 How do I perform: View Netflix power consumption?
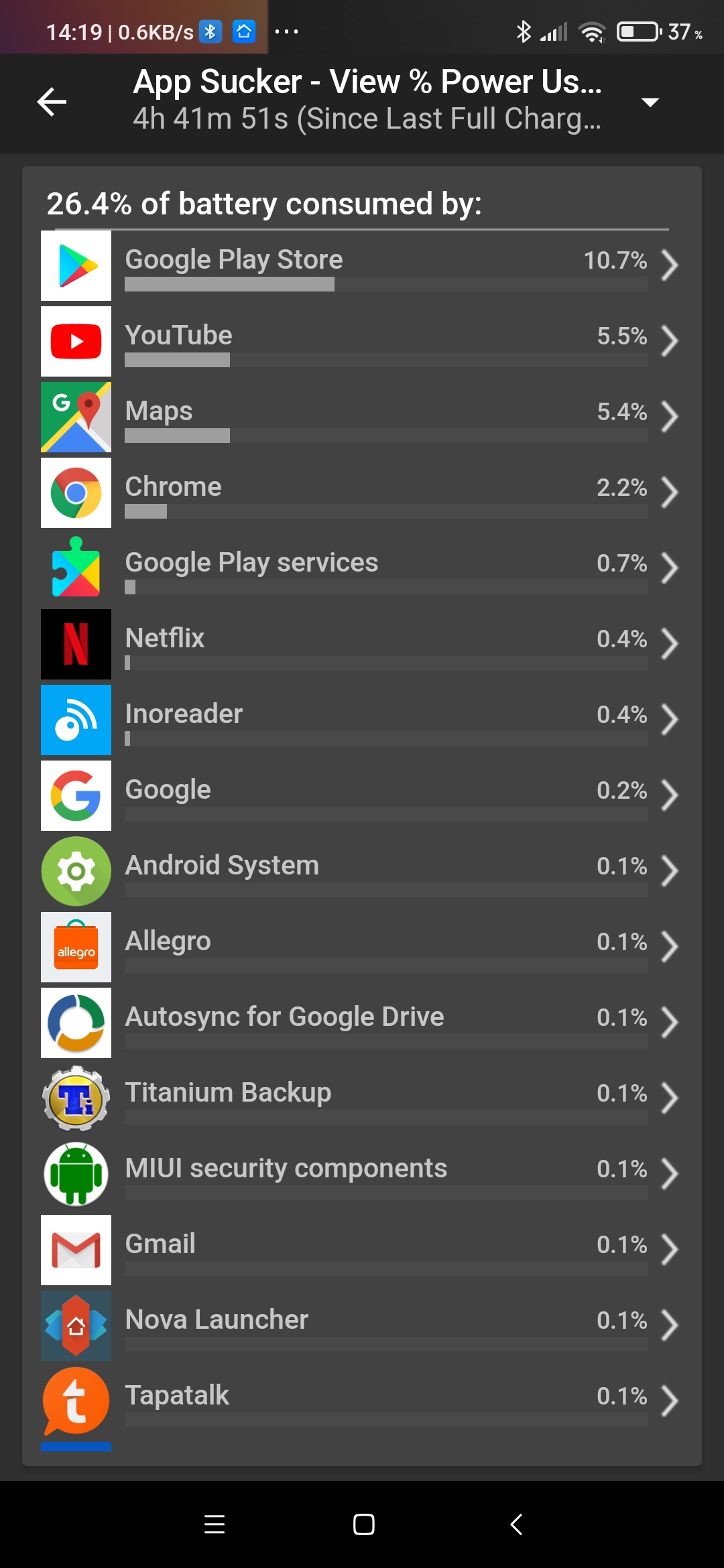pos(362,645)
